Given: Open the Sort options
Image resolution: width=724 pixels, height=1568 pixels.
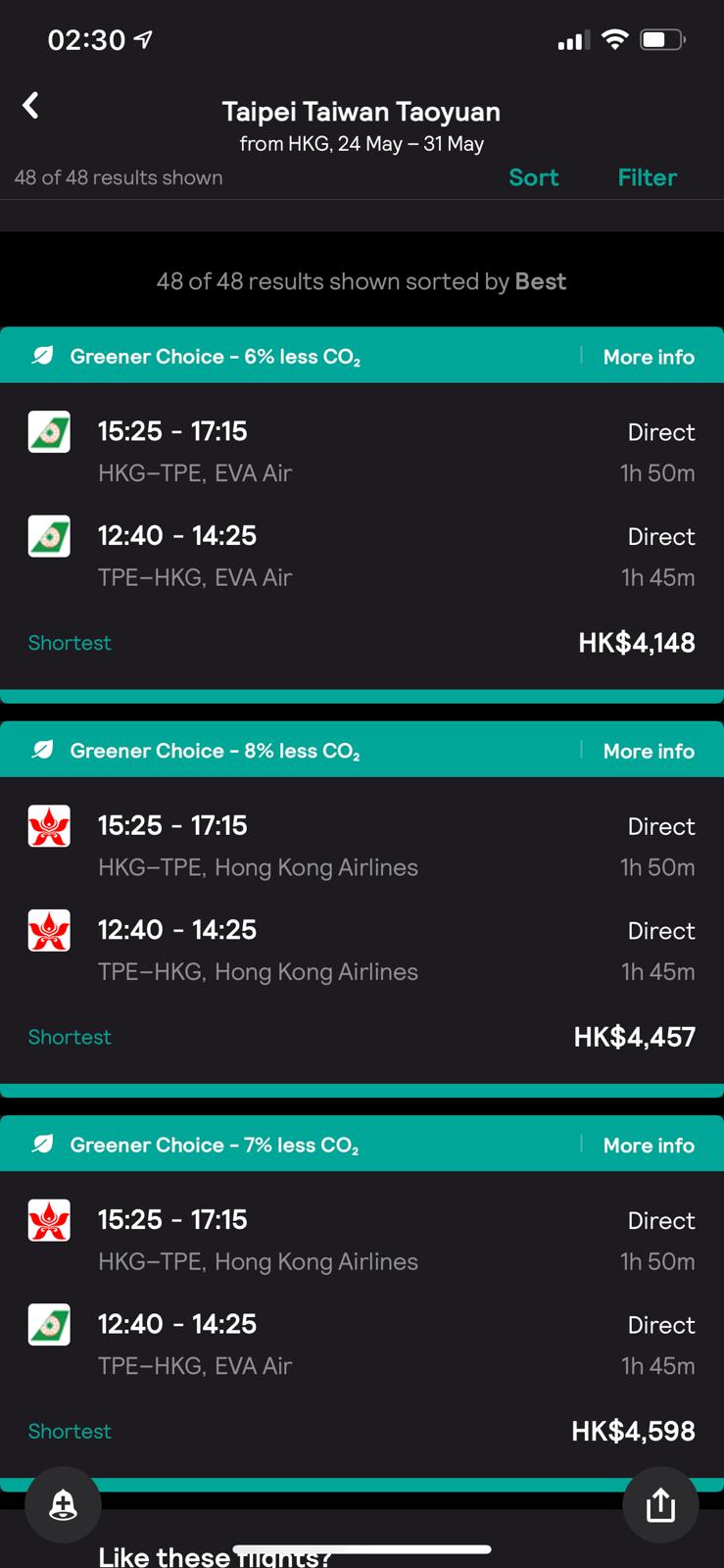Looking at the screenshot, I should tap(533, 177).
